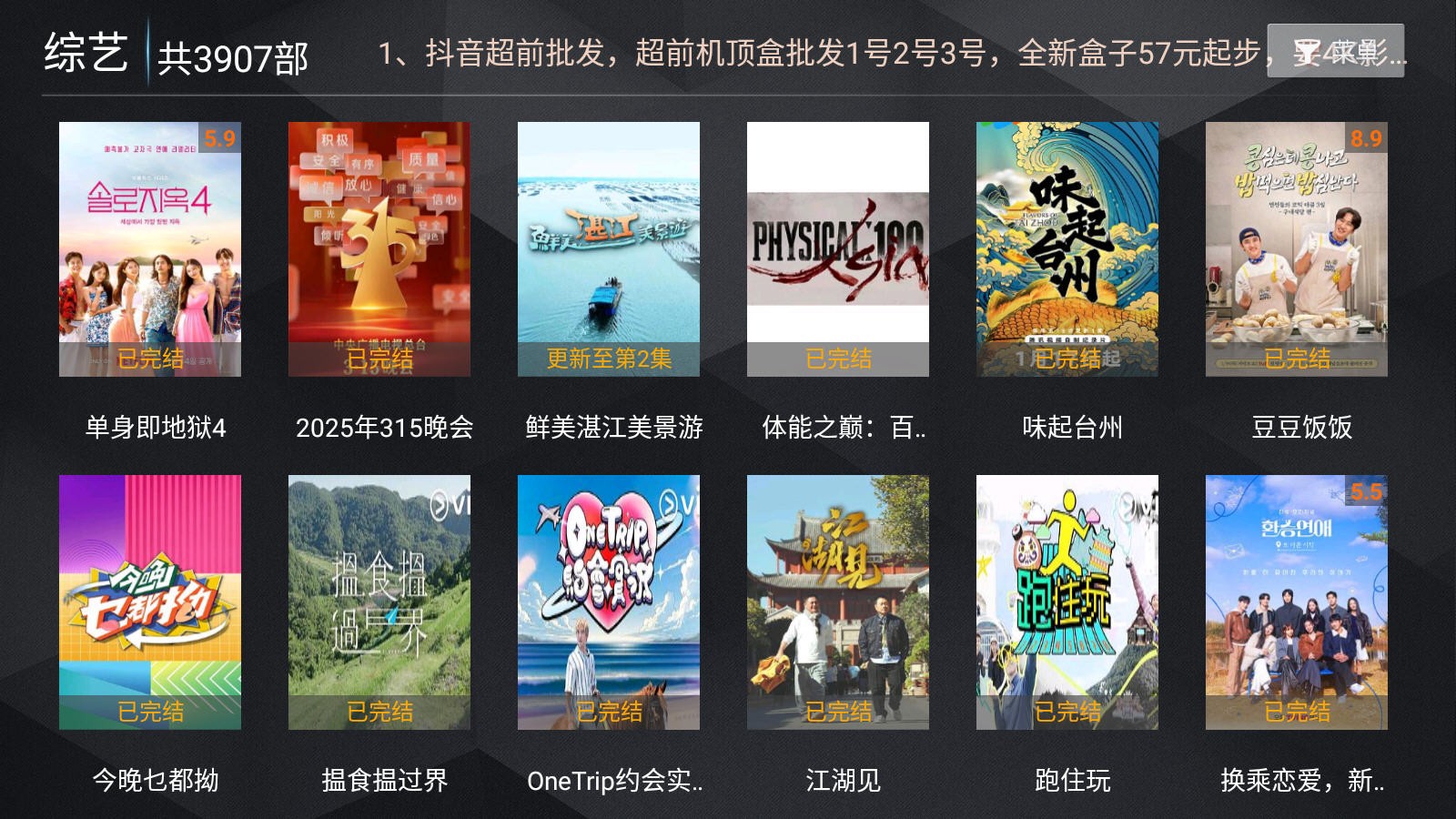Viewport: 1456px width, 819px height.
Task: Open 今晚七都拗
Action: [150, 602]
